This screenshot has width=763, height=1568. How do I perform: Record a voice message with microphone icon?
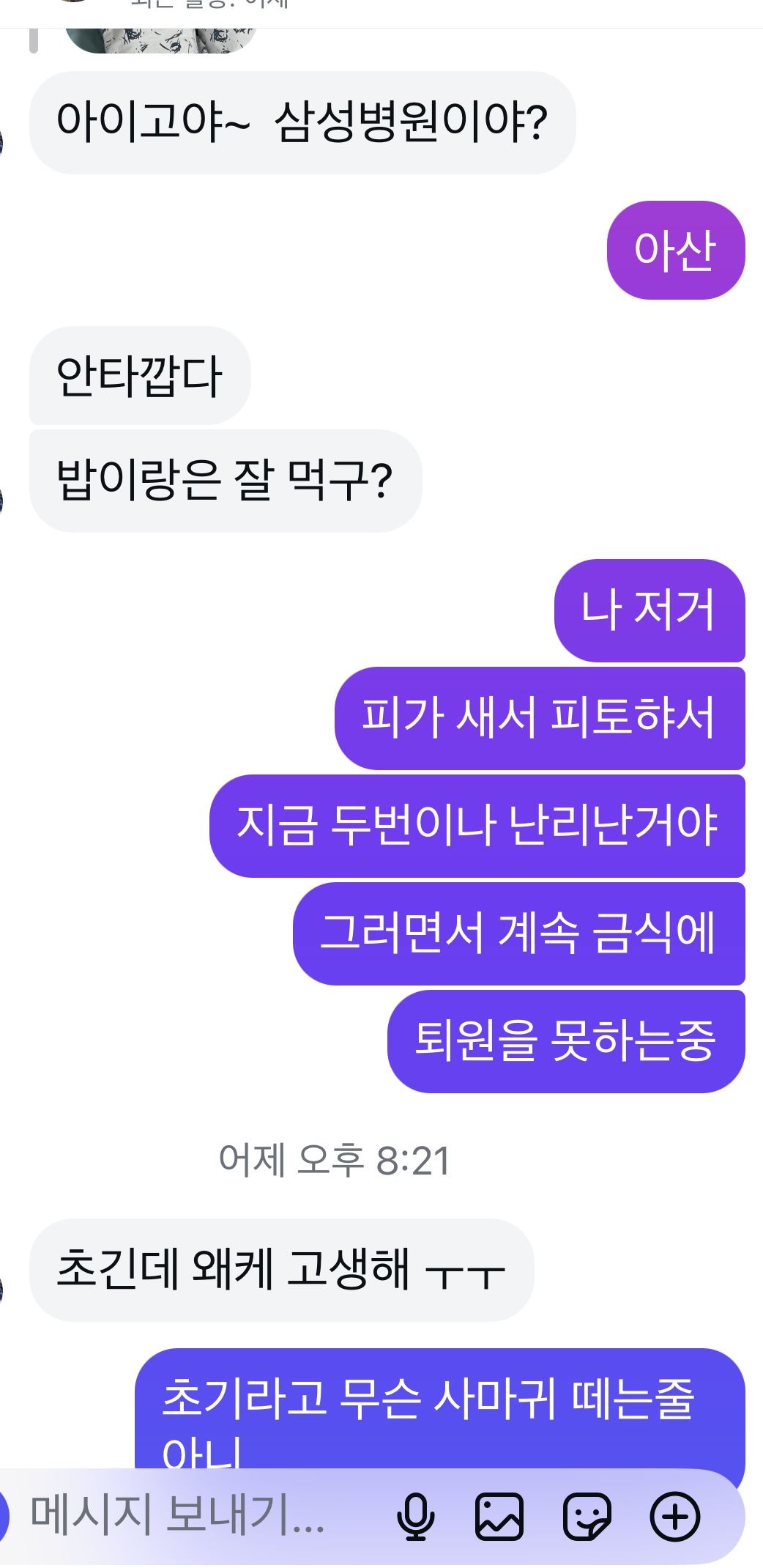point(415,1516)
